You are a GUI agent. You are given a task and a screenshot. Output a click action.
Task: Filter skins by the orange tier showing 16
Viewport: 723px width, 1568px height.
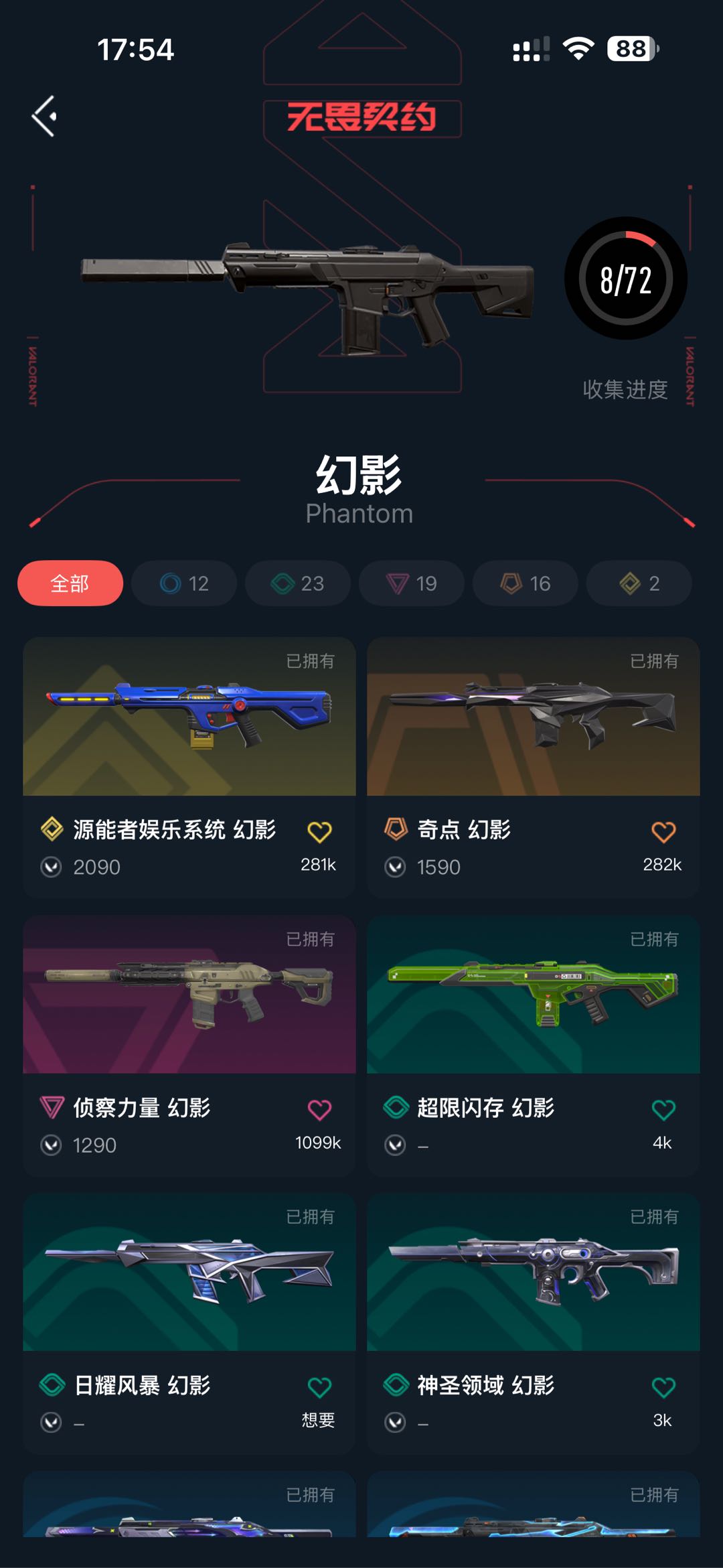526,583
